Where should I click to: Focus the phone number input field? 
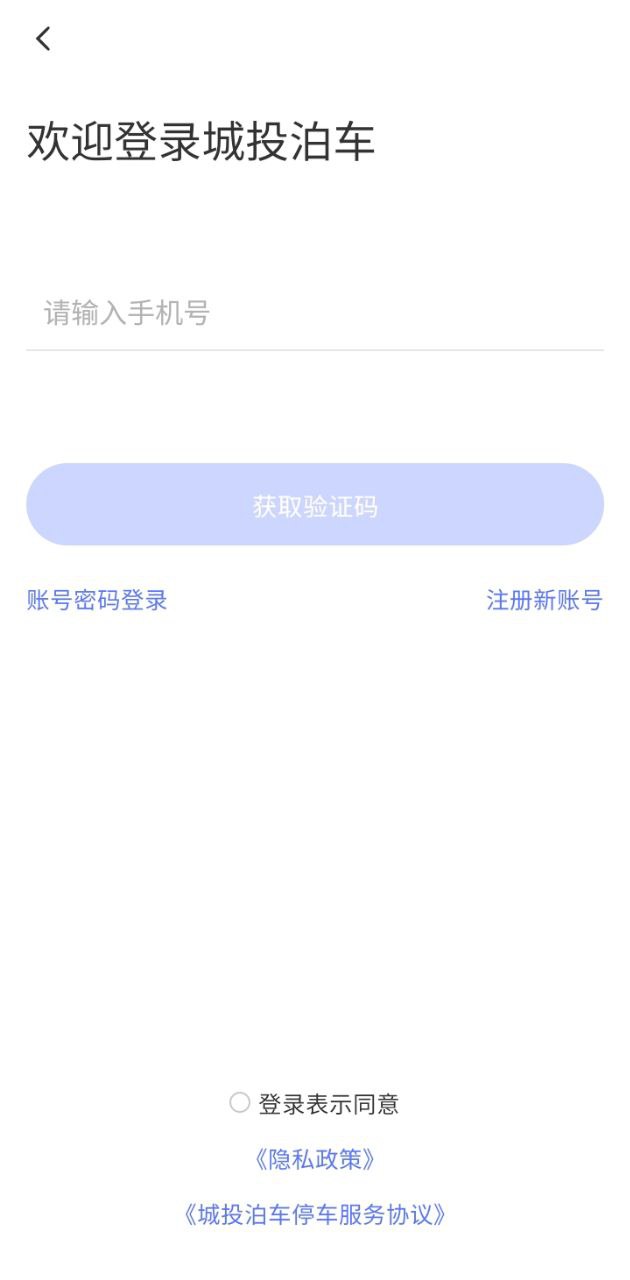point(314,313)
